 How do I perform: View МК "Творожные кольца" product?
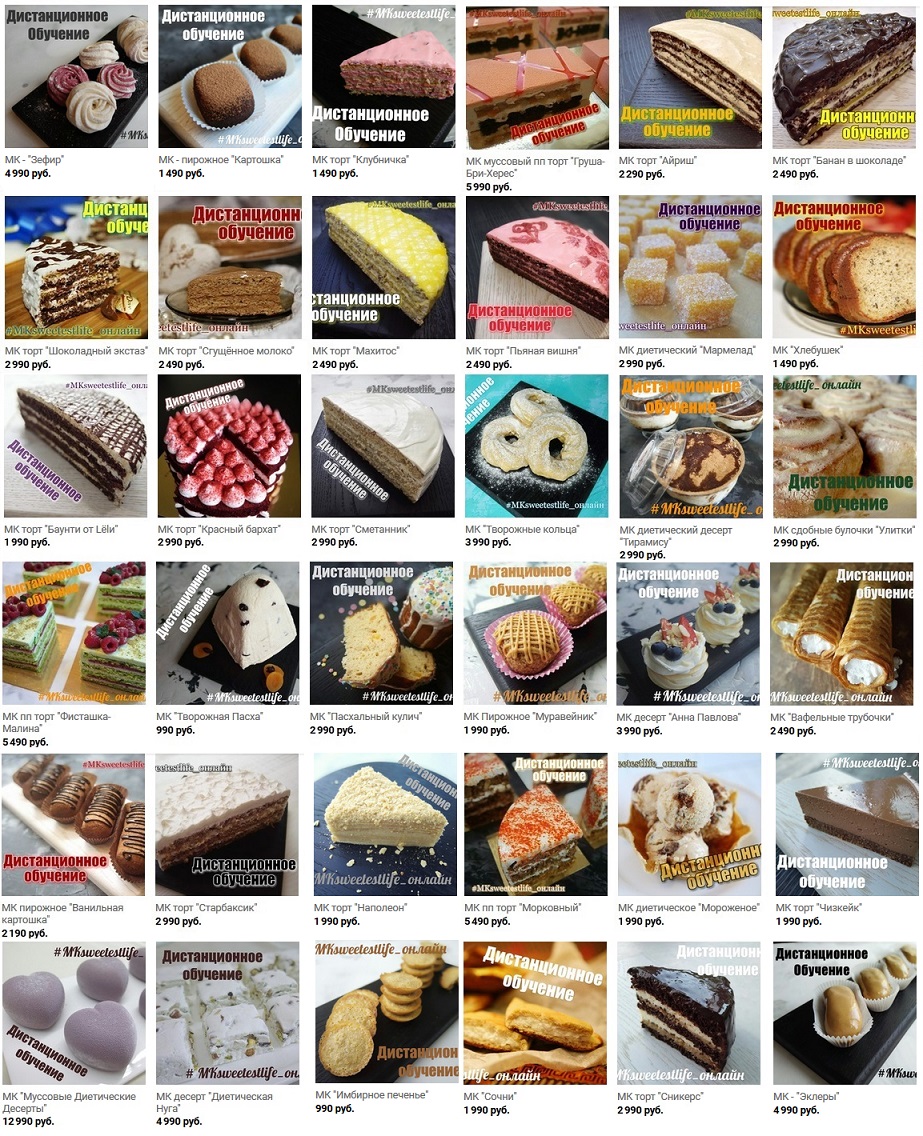536,446
